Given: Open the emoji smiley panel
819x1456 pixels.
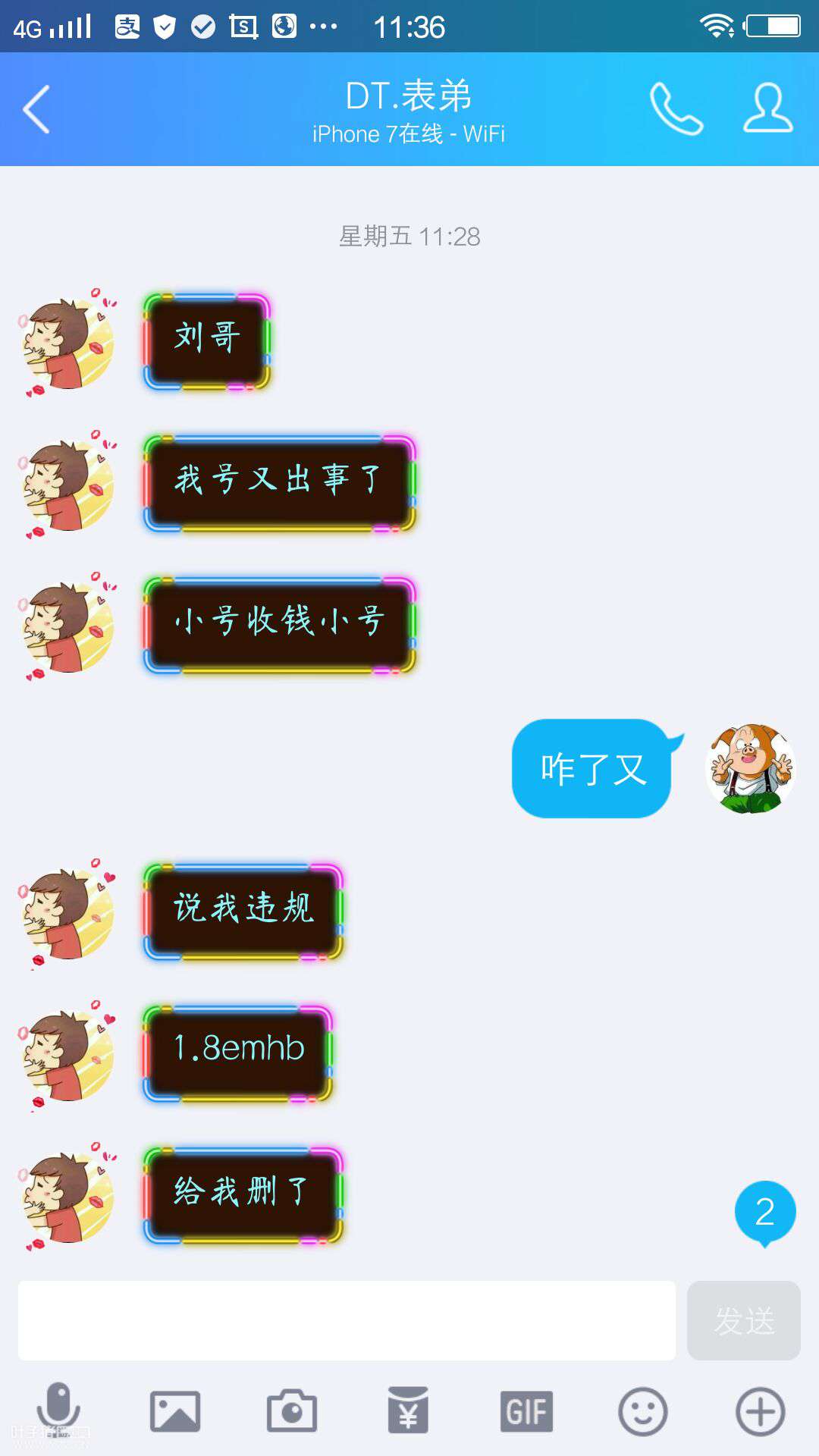Looking at the screenshot, I should coord(642,1411).
